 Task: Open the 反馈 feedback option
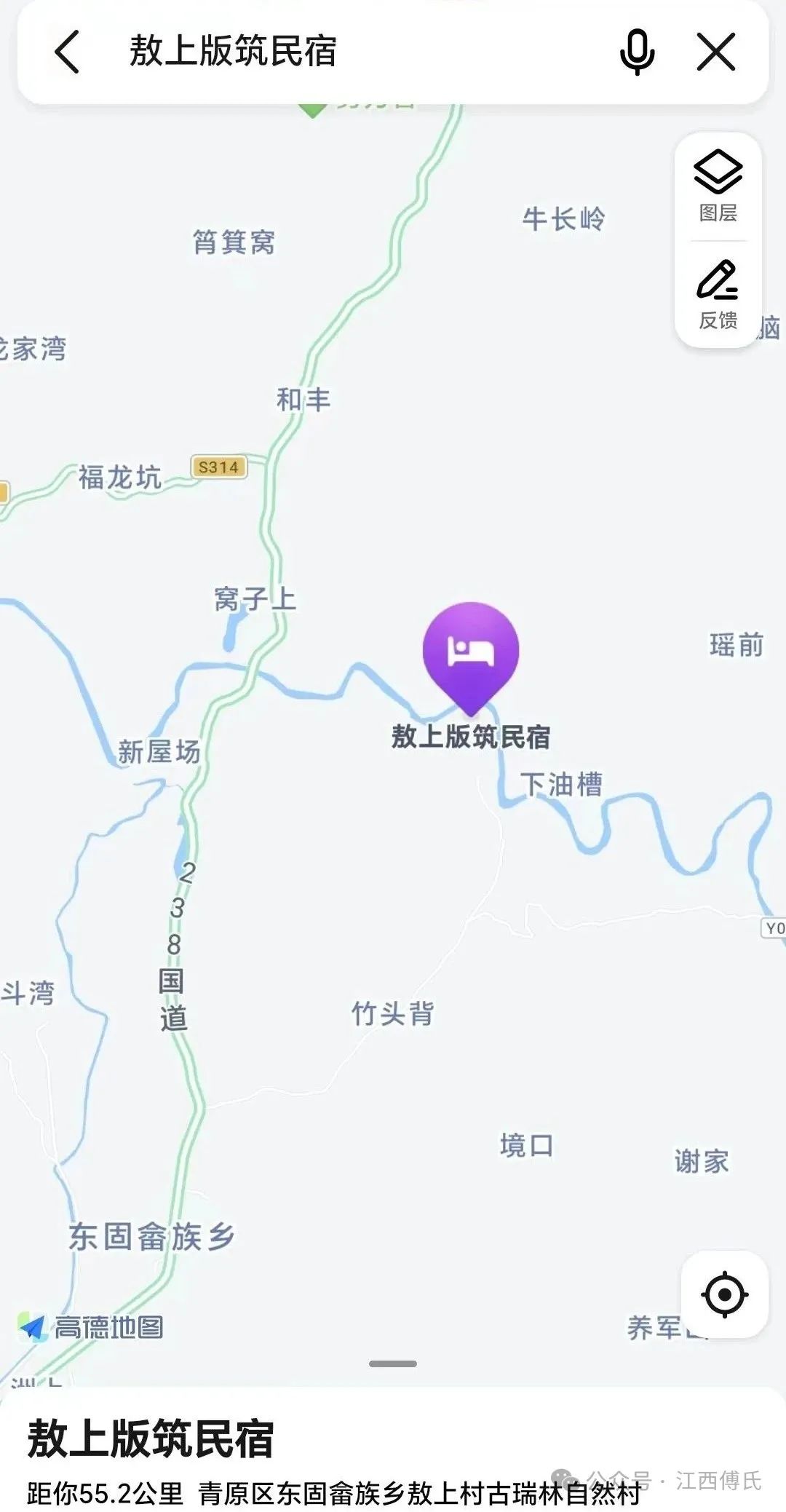click(718, 294)
